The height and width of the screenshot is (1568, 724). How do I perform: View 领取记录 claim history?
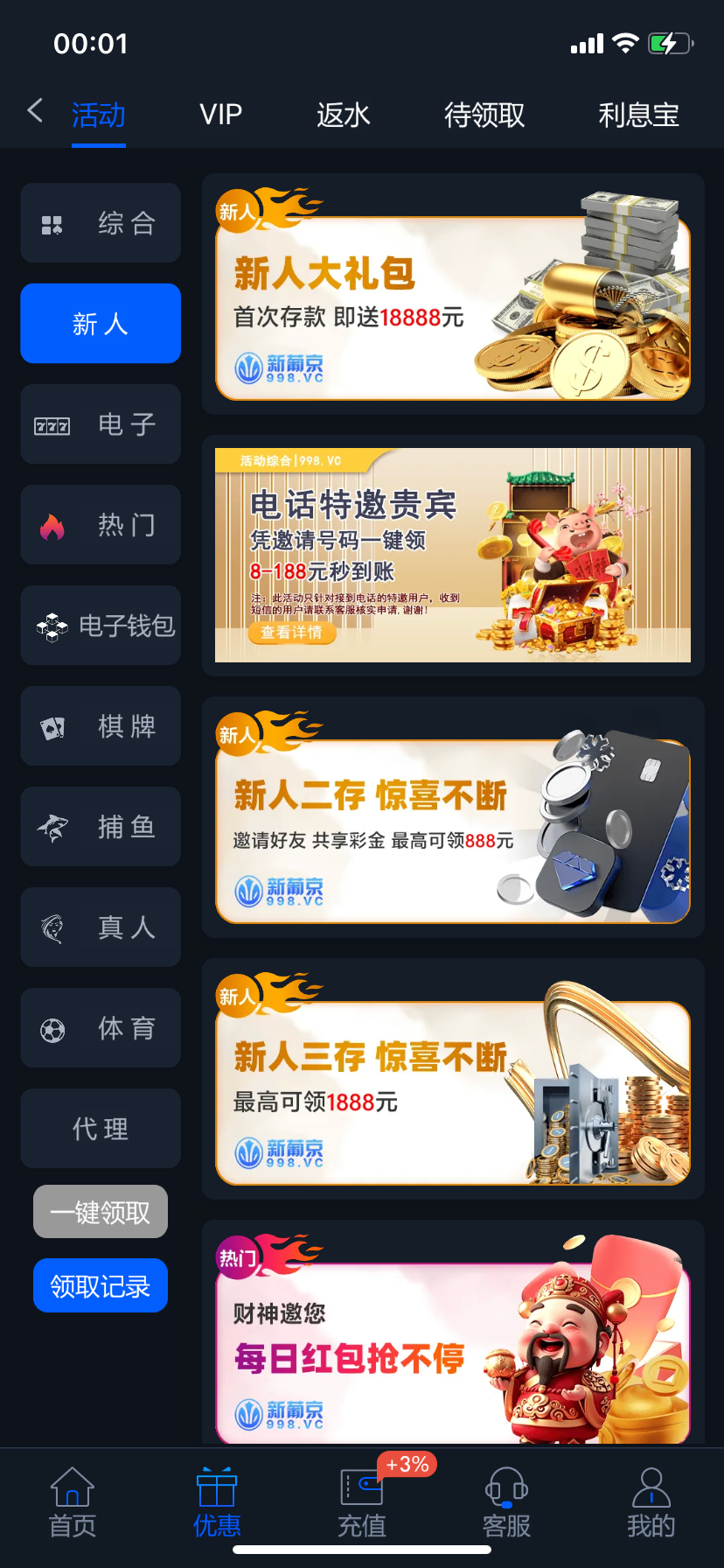[101, 1285]
